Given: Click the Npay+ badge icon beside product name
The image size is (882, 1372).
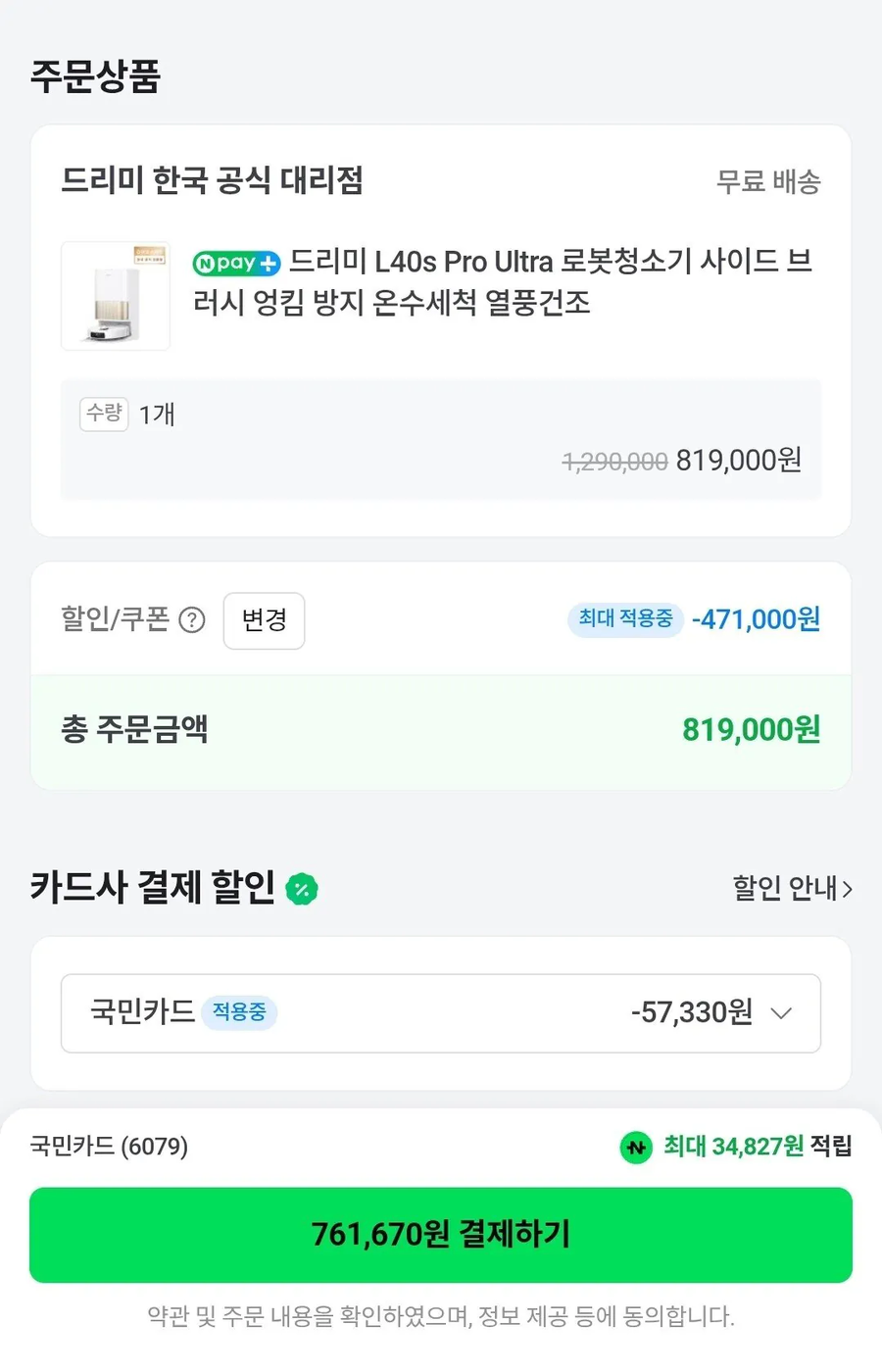Looking at the screenshot, I should pos(235,262).
